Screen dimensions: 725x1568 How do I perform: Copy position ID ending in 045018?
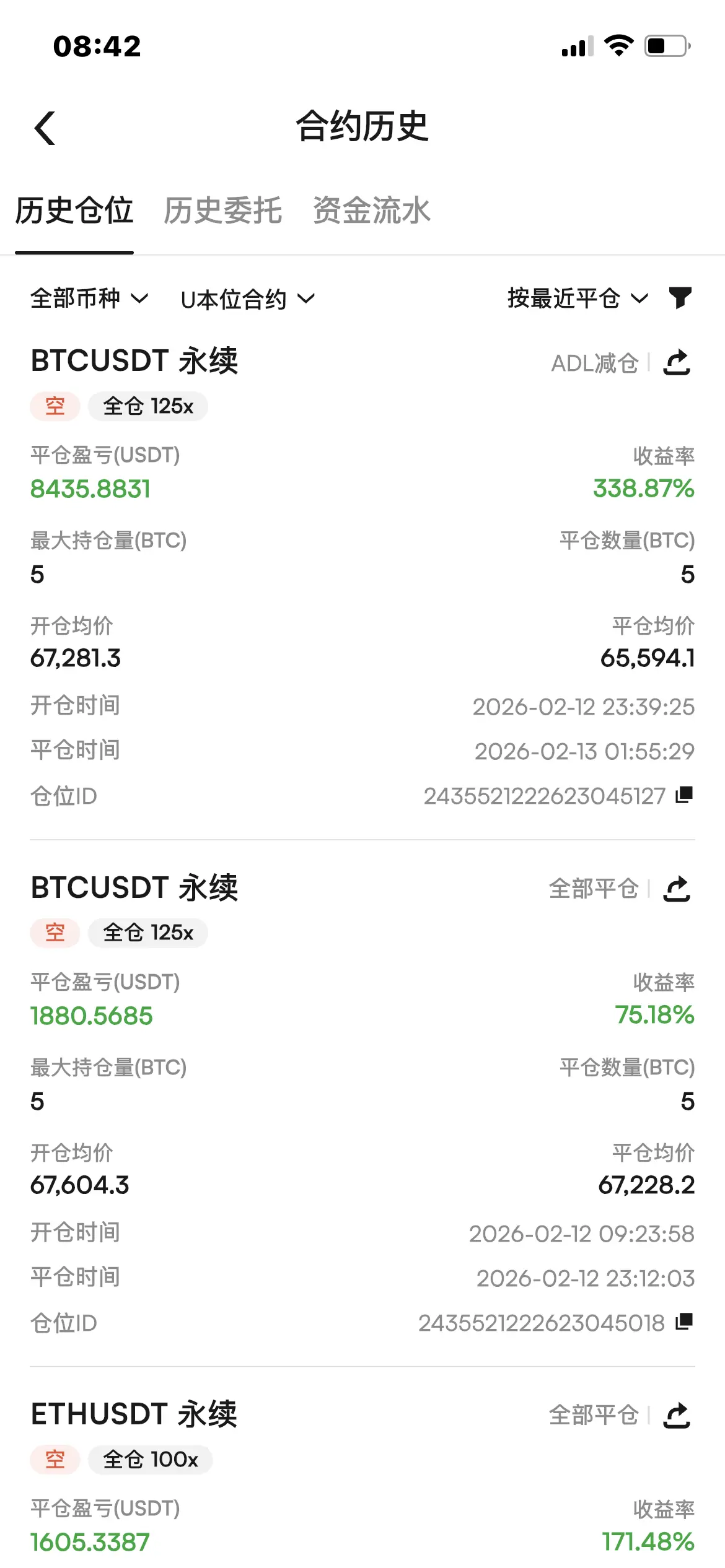684,1322
